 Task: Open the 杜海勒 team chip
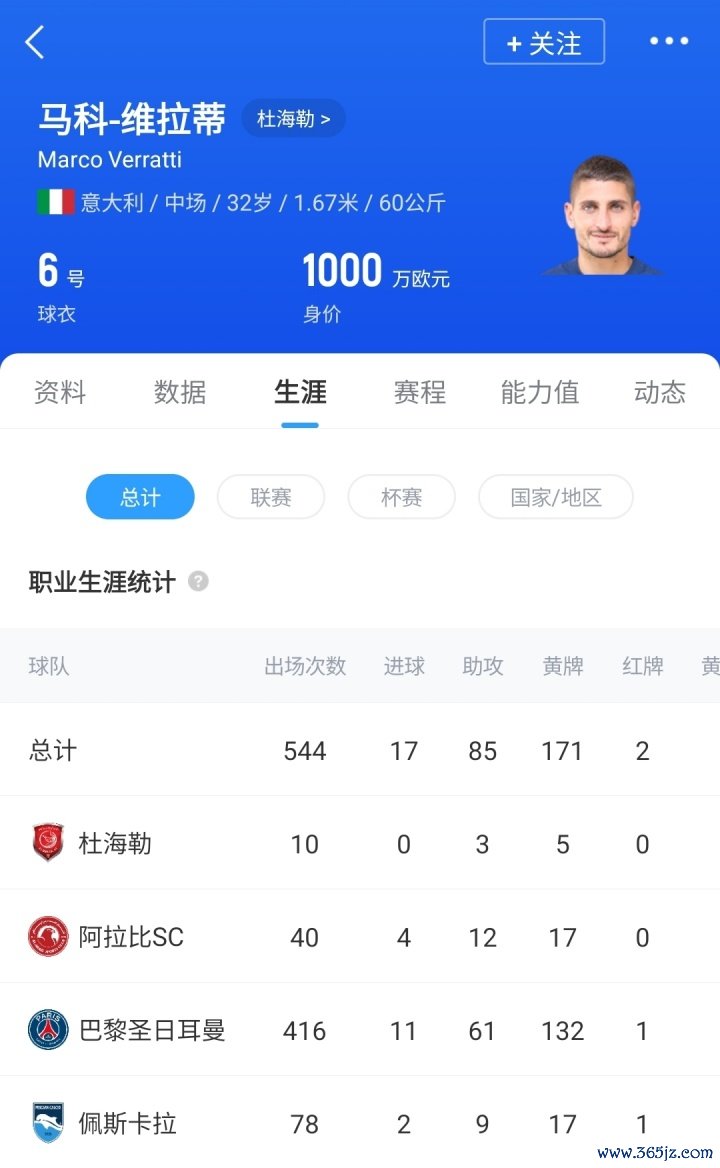(x=293, y=119)
